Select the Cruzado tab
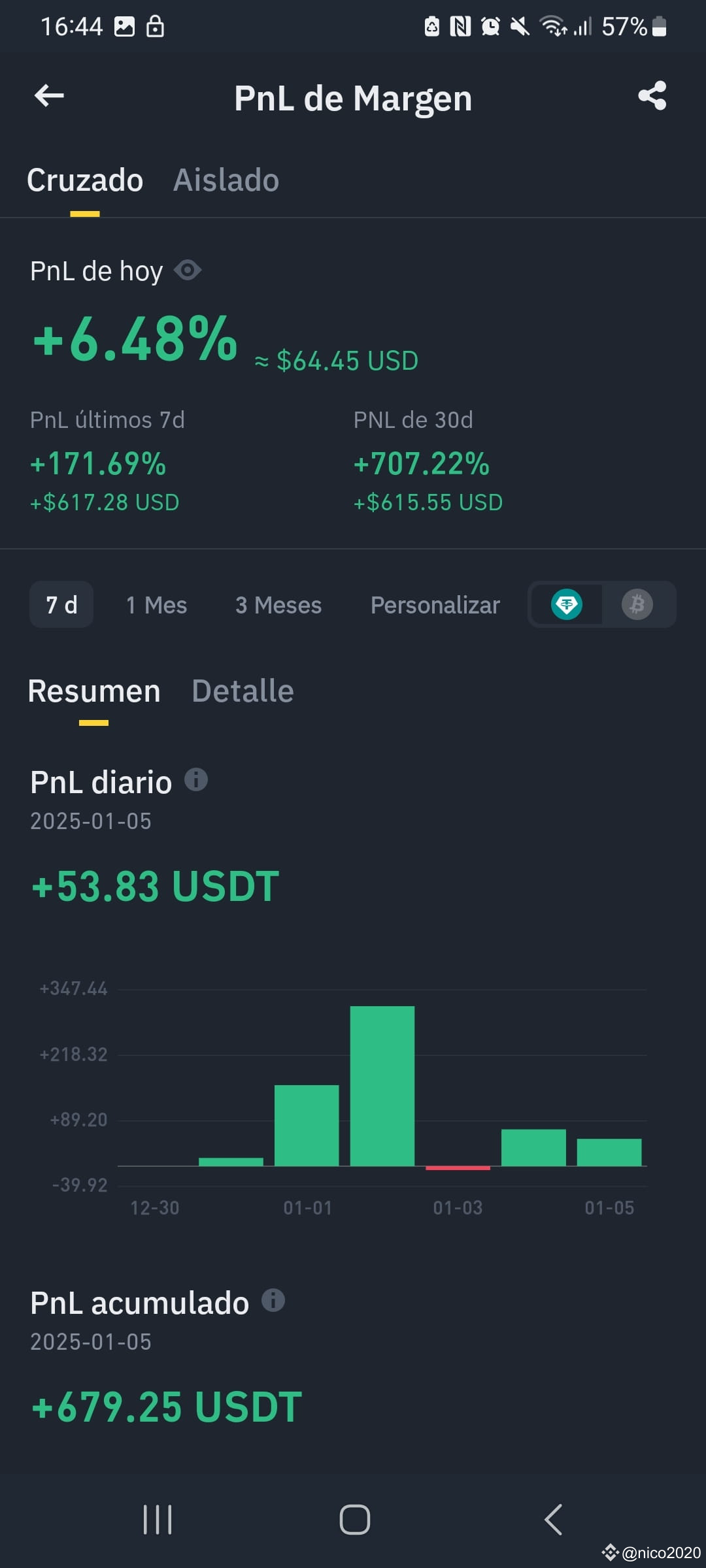The width and height of the screenshot is (706, 1568). tap(84, 180)
